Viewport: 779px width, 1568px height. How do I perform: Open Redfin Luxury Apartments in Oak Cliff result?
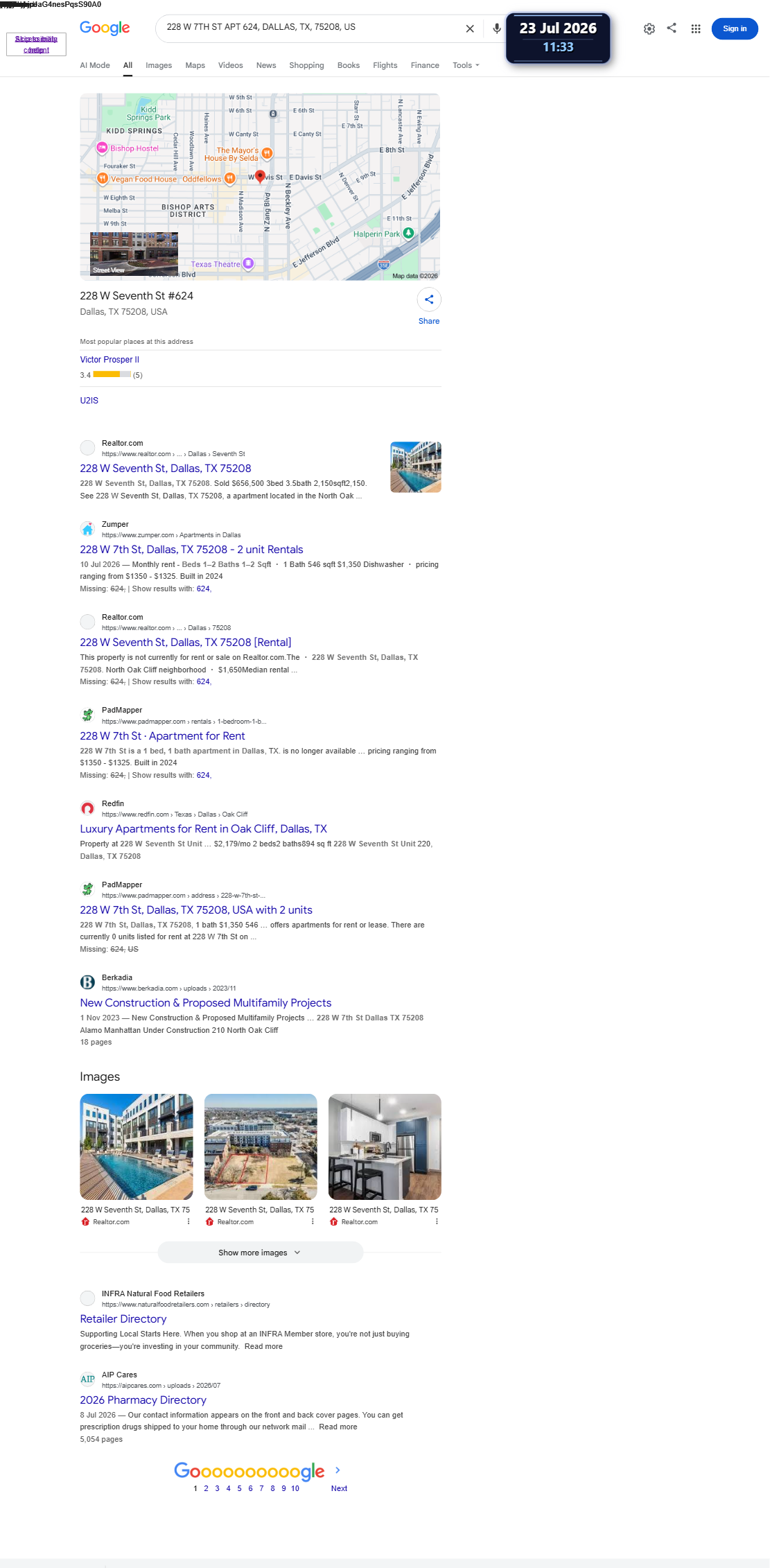[203, 829]
